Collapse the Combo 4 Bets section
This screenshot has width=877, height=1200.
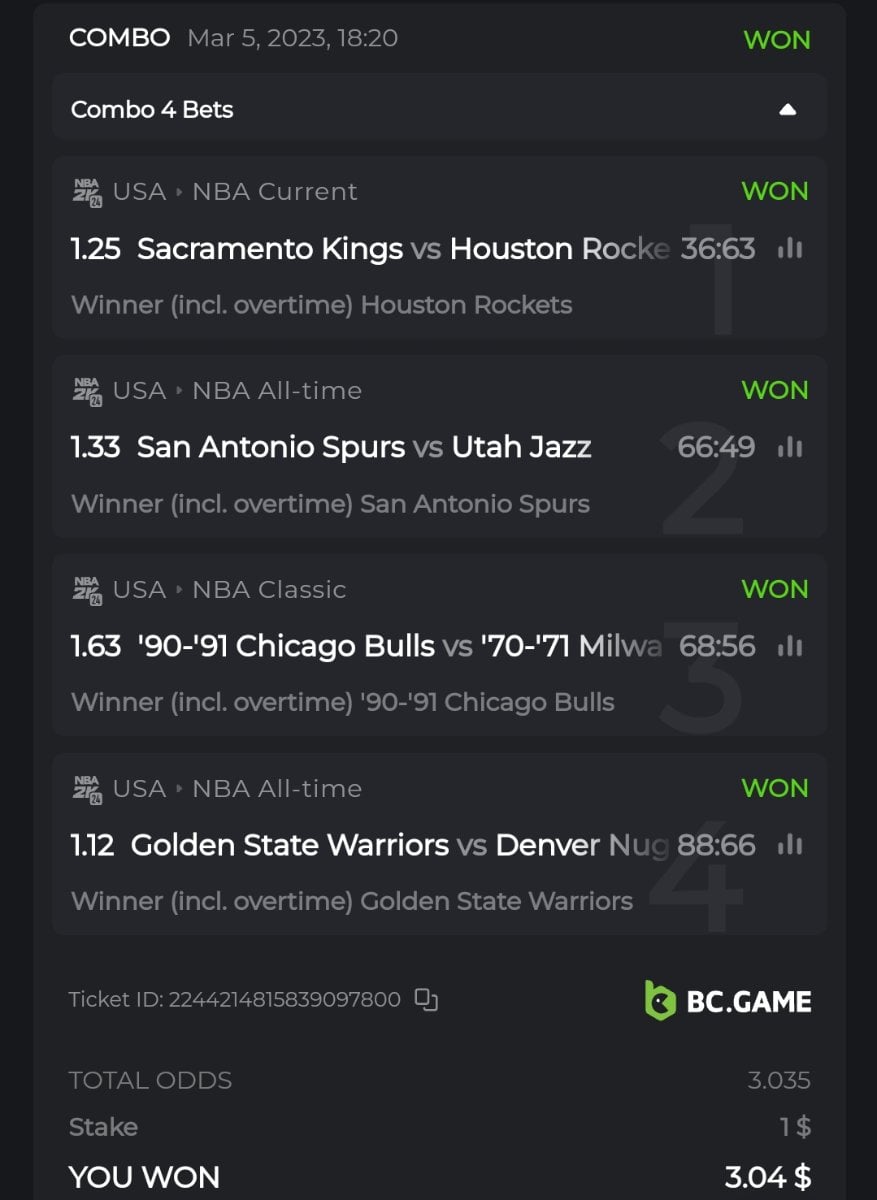pos(787,109)
